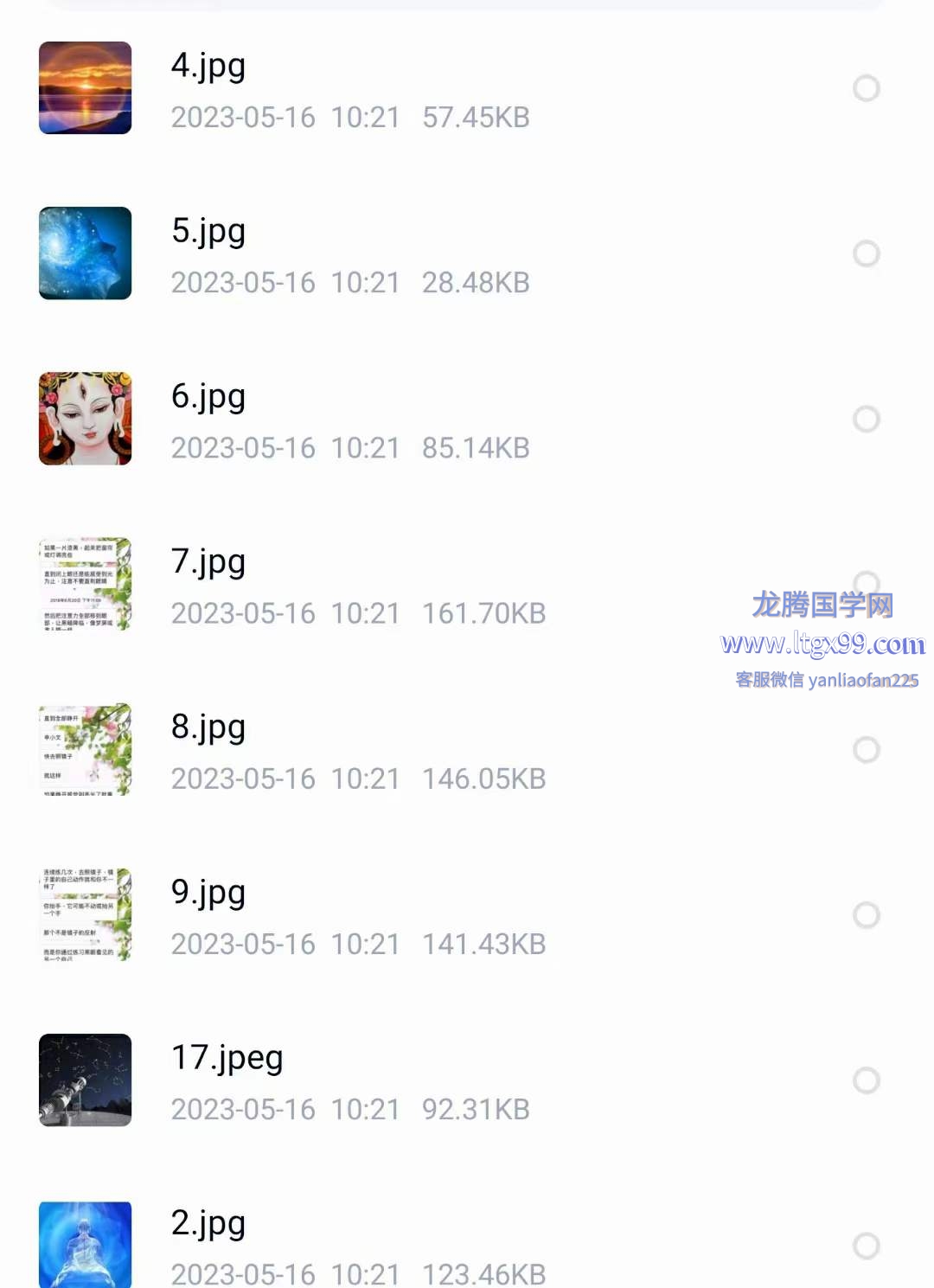
Task: Select the circle next to 9.jpg
Action: (x=866, y=914)
